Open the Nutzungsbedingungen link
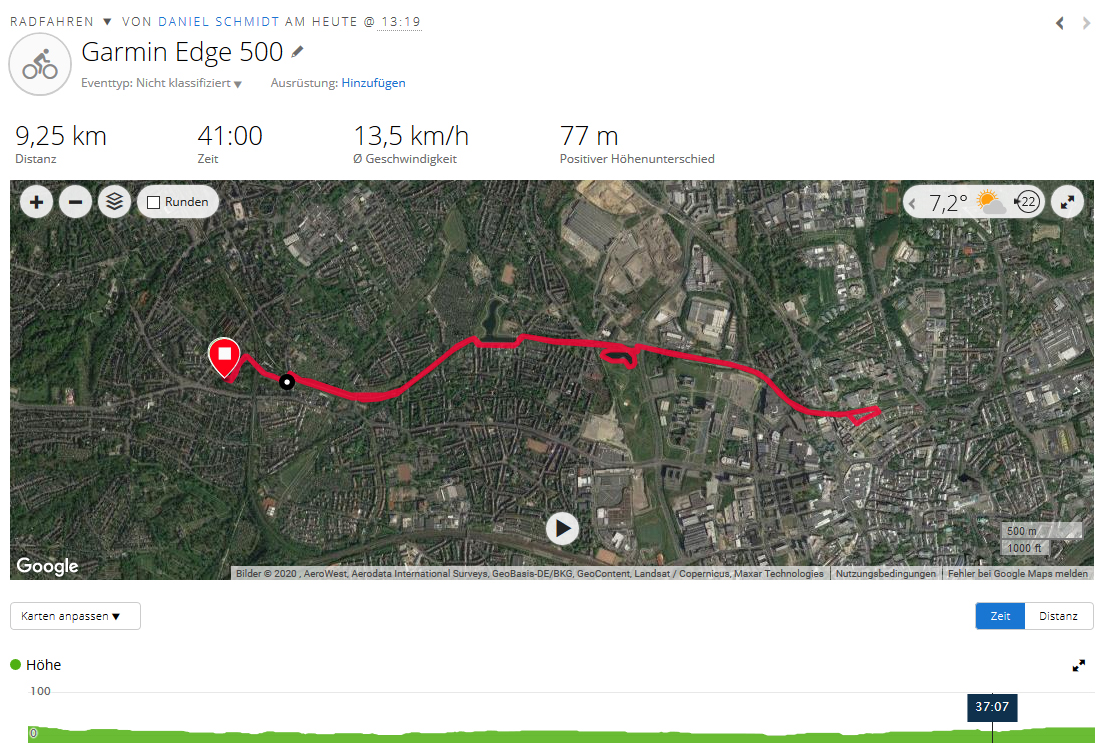Viewport: 1114px width, 743px height. (885, 574)
